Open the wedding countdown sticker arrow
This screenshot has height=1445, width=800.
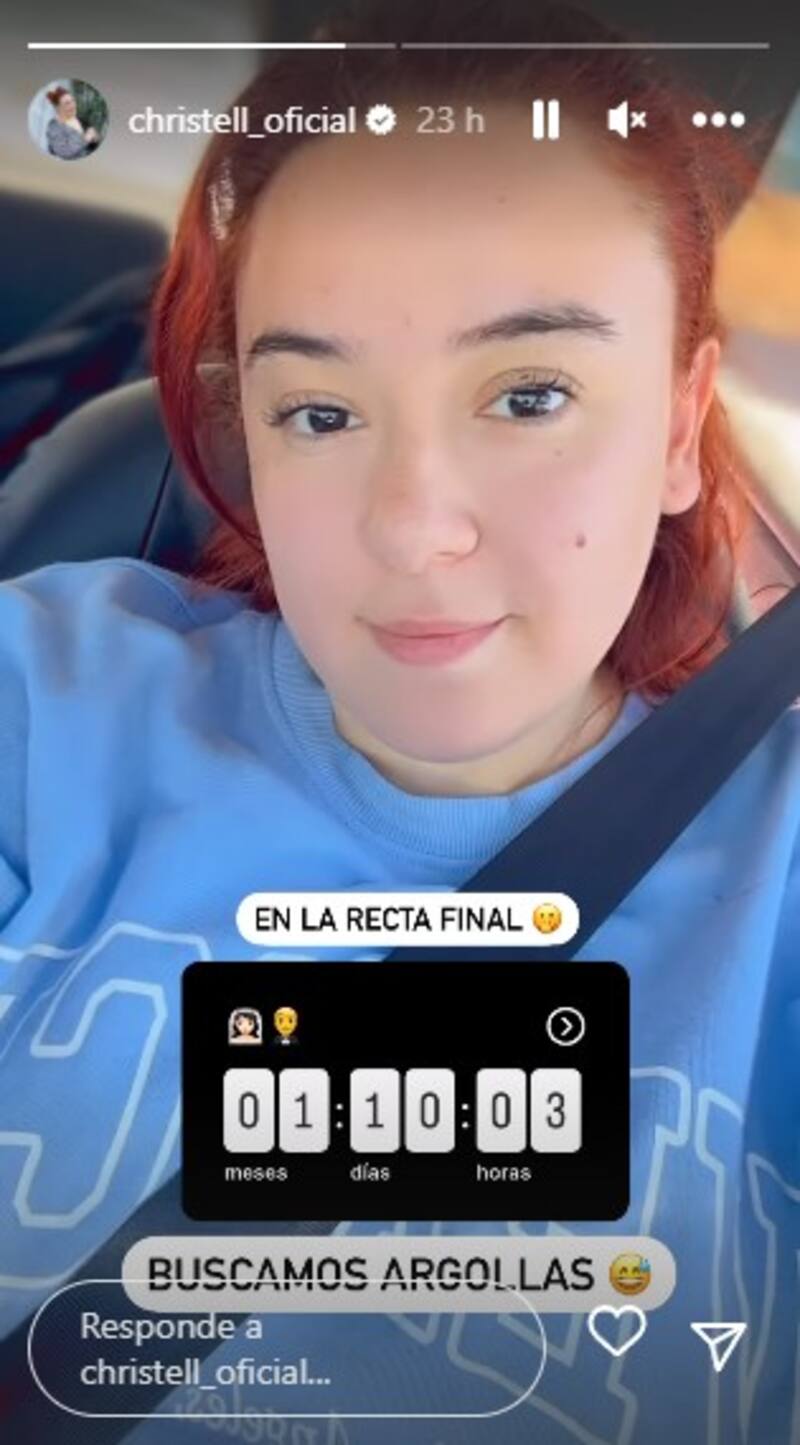coord(566,1026)
